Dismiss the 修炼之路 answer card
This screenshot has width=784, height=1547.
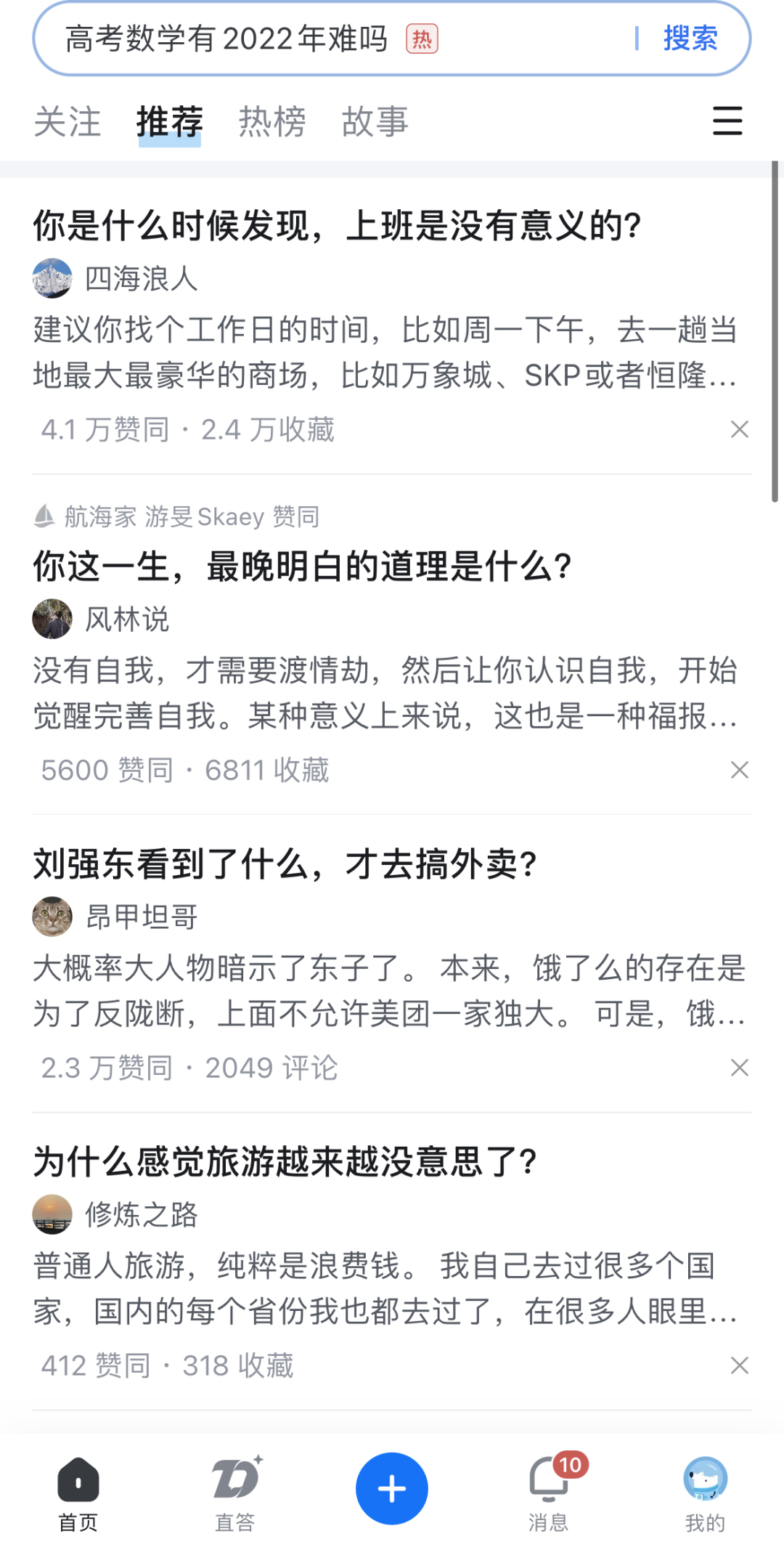pyautogui.click(x=739, y=1365)
